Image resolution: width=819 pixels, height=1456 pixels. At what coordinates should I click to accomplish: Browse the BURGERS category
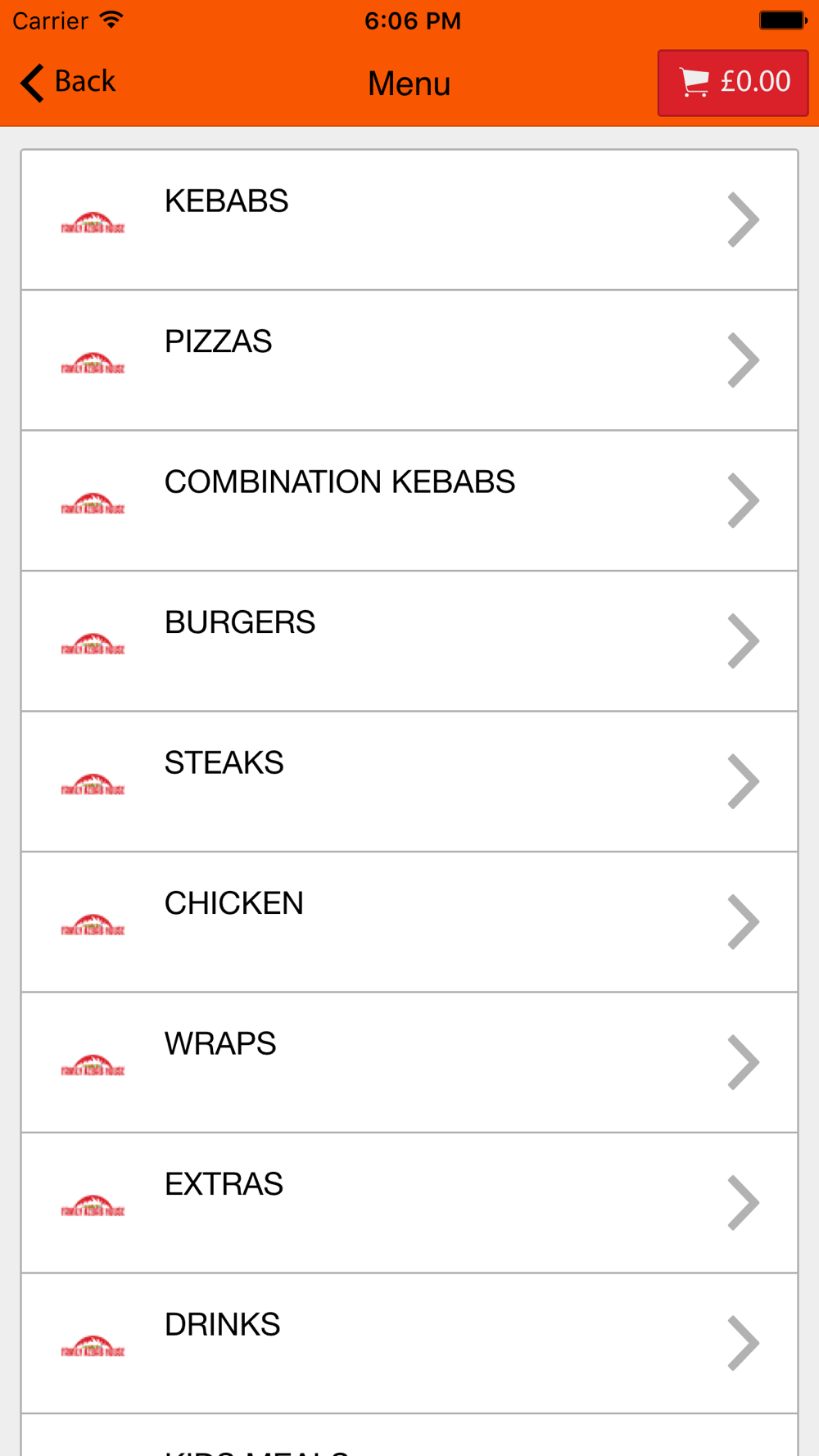pyautogui.click(x=409, y=641)
